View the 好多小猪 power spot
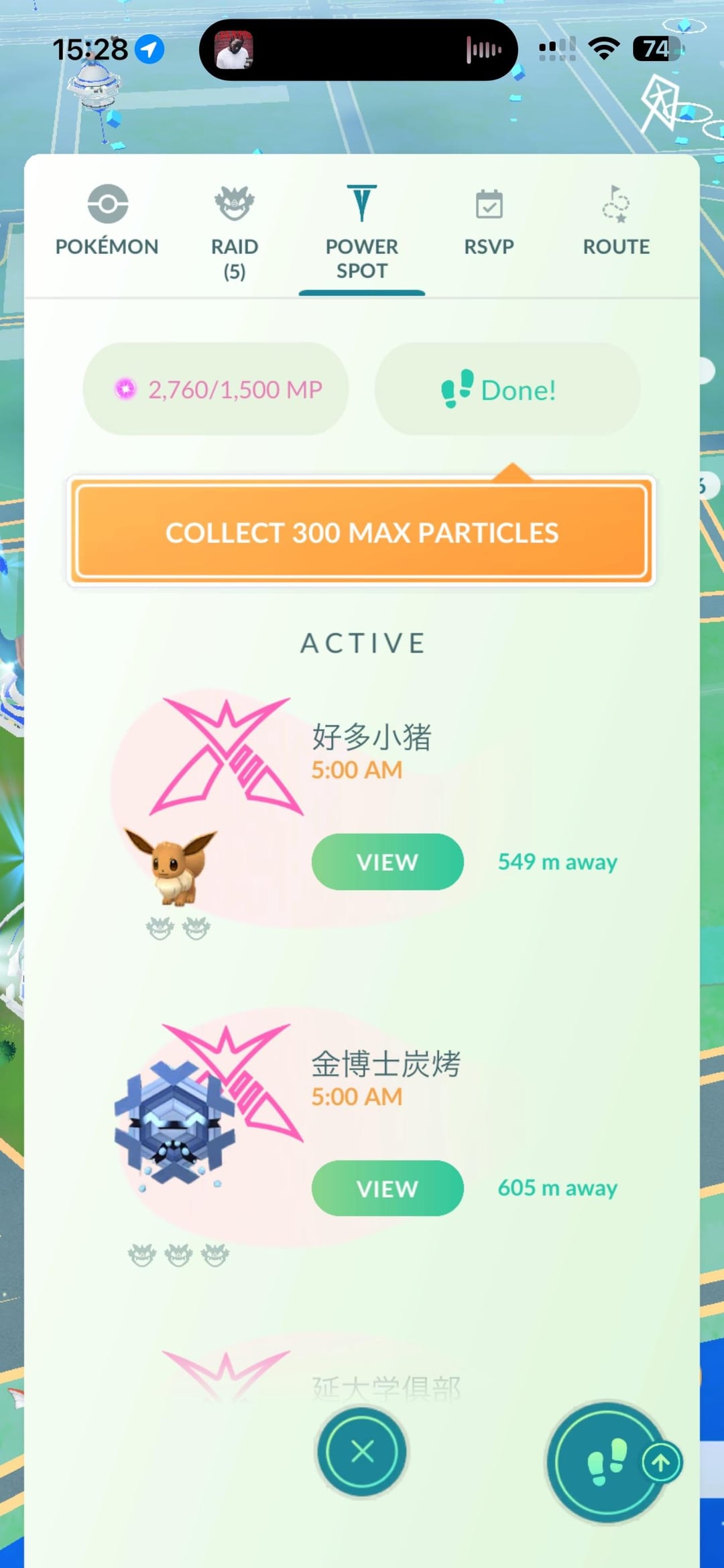 [x=387, y=862]
